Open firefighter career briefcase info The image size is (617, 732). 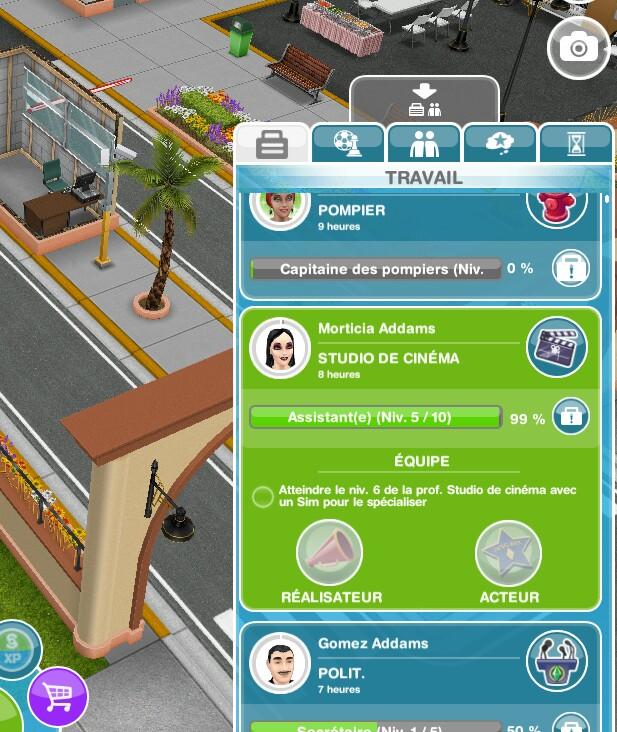(x=570, y=268)
